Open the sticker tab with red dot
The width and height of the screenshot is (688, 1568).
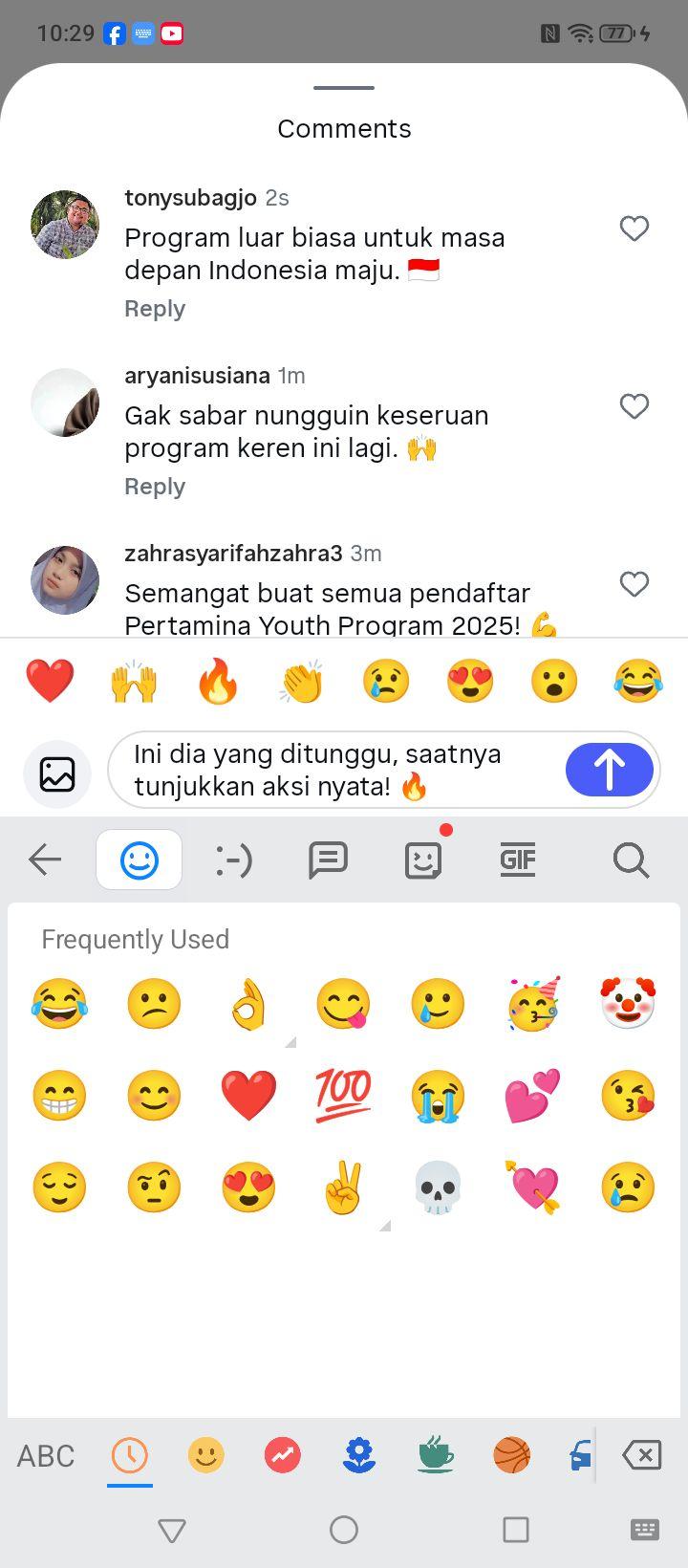tap(423, 860)
